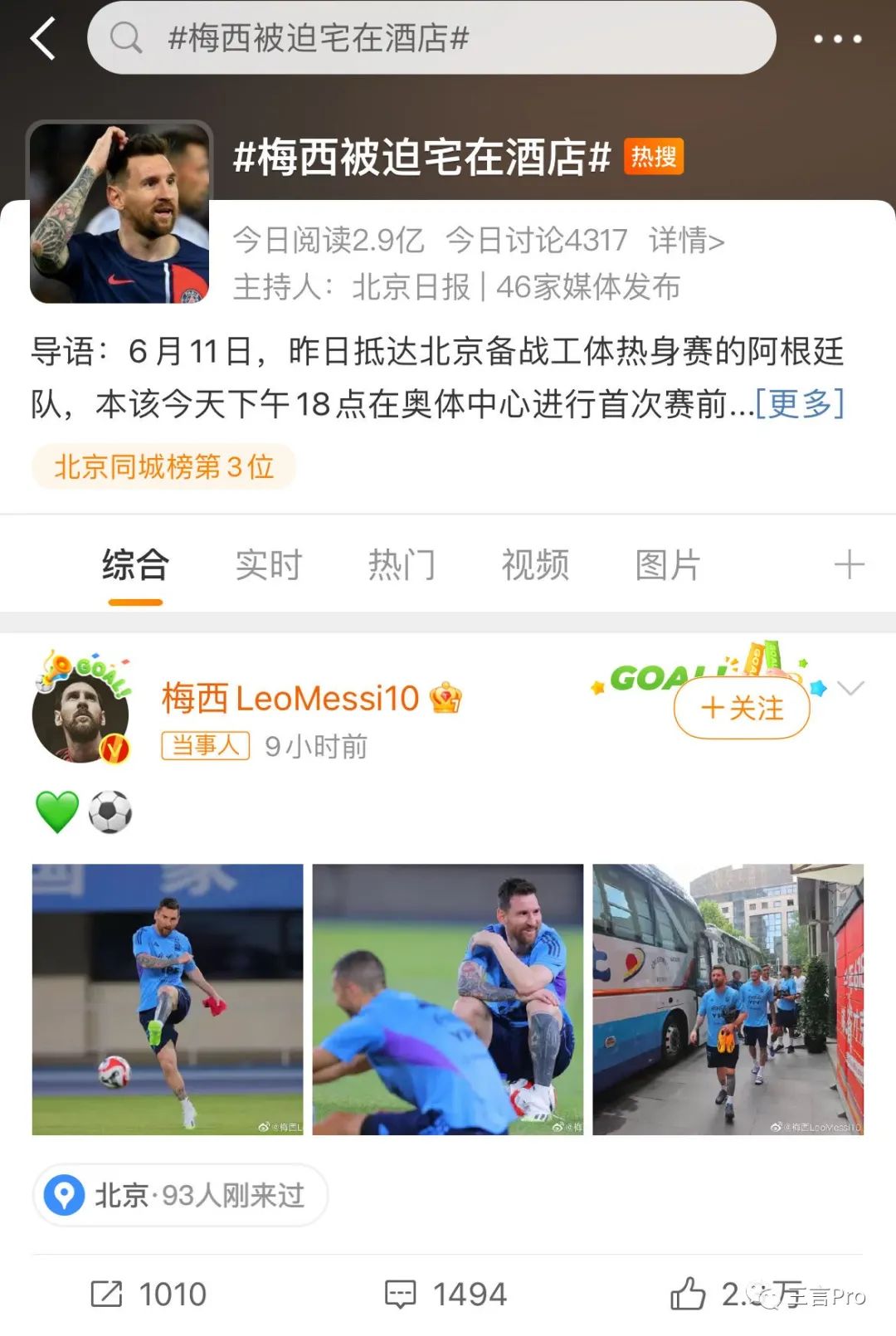The height and width of the screenshot is (1336, 896).
Task: Switch to the 实时 tab
Action: coord(268,566)
